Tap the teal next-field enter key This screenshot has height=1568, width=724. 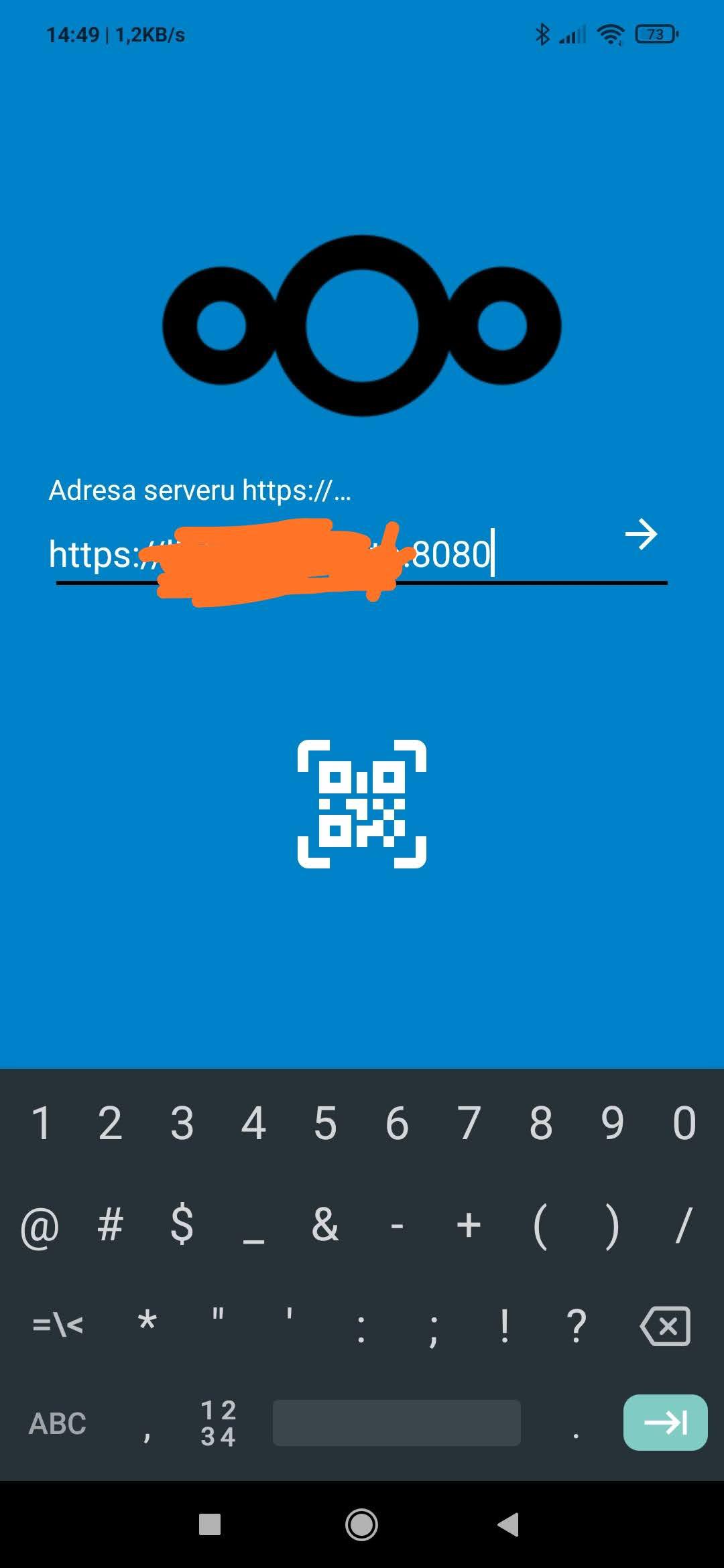pos(666,1422)
